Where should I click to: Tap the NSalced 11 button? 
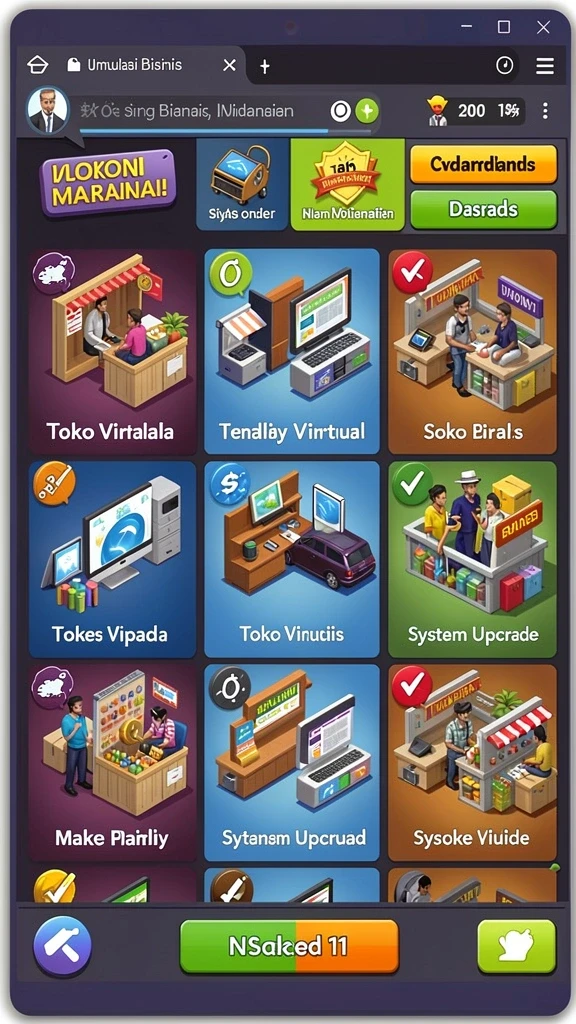(289, 946)
